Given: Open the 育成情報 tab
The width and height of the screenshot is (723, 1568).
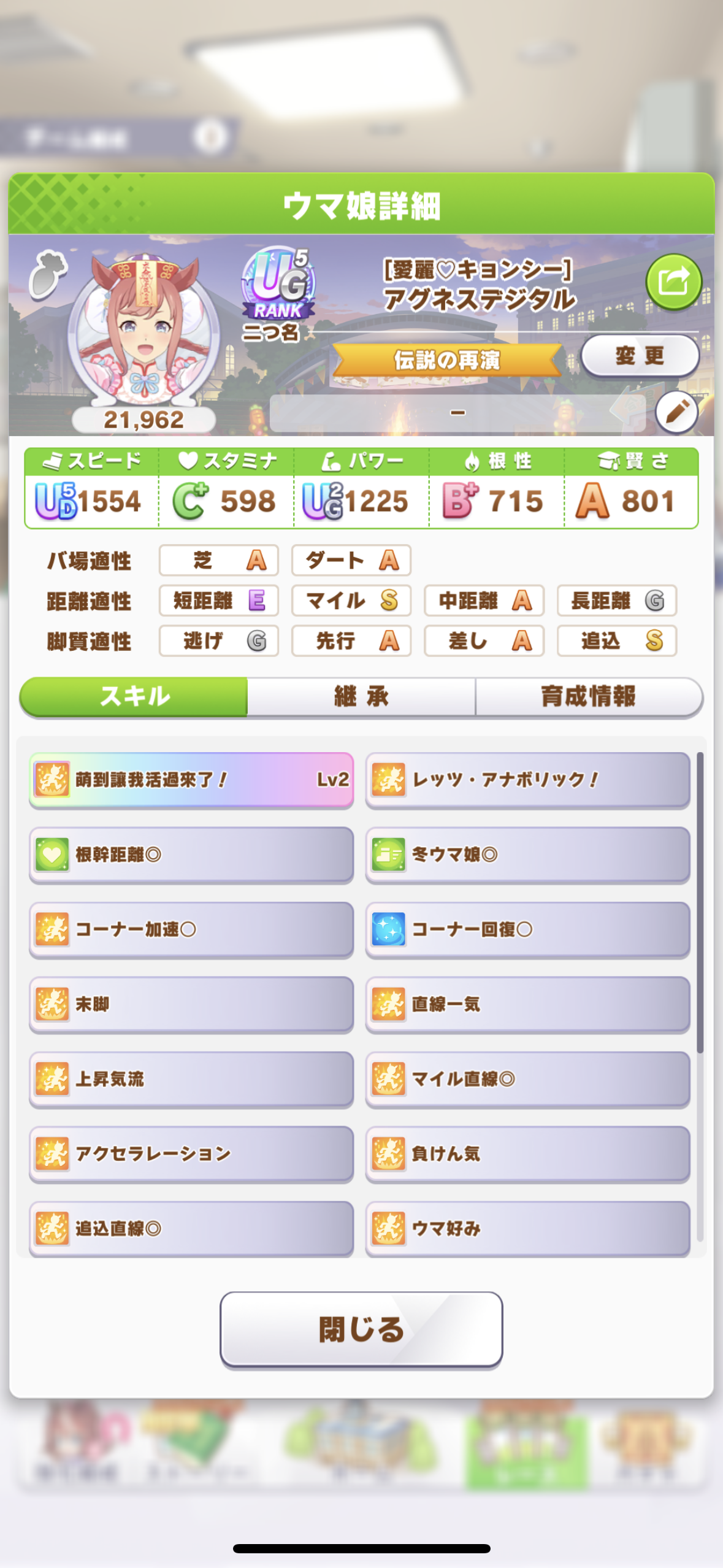Looking at the screenshot, I should point(588,697).
